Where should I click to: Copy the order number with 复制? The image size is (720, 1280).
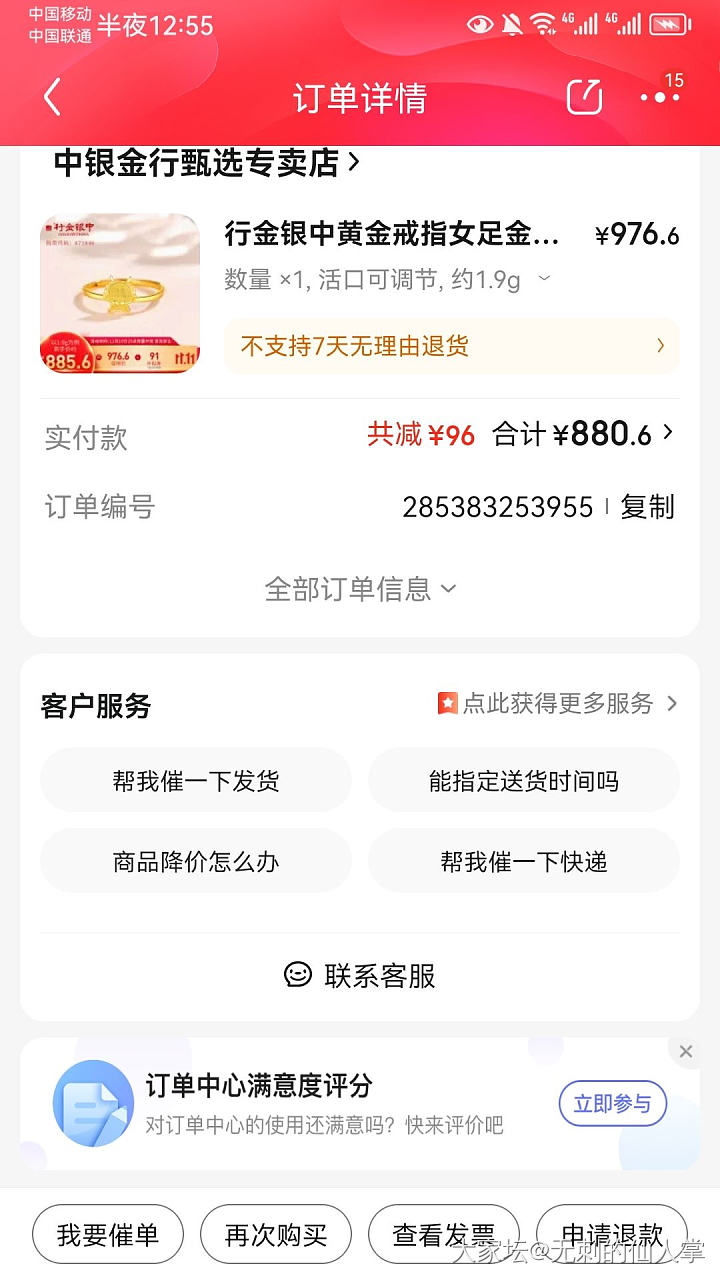click(647, 507)
